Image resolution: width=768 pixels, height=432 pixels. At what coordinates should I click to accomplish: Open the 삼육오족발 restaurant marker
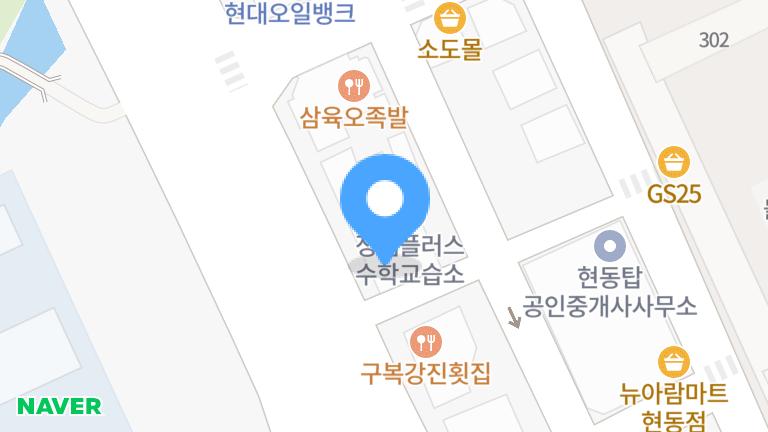tap(354, 85)
